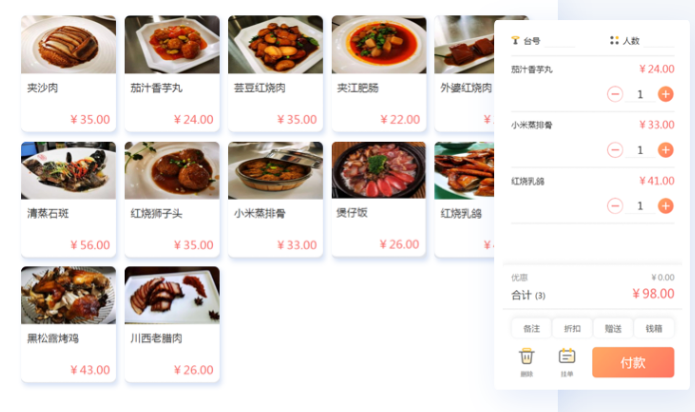
Task: Select the 黑松露烤鸡 dish
Action: (68, 324)
